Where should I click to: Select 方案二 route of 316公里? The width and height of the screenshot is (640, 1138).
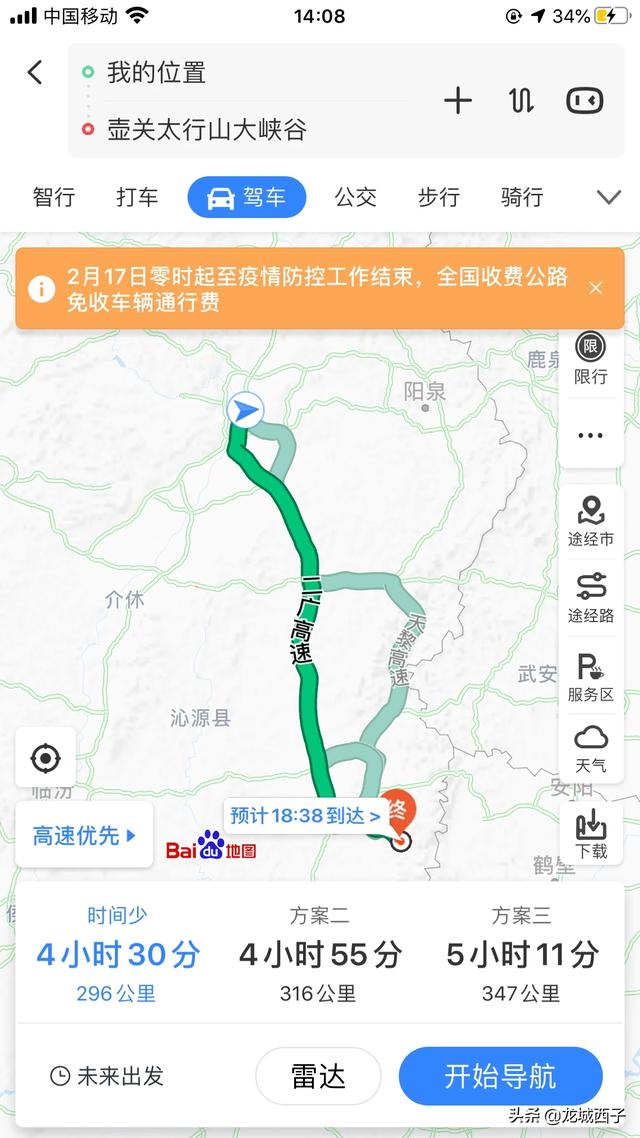(x=319, y=954)
